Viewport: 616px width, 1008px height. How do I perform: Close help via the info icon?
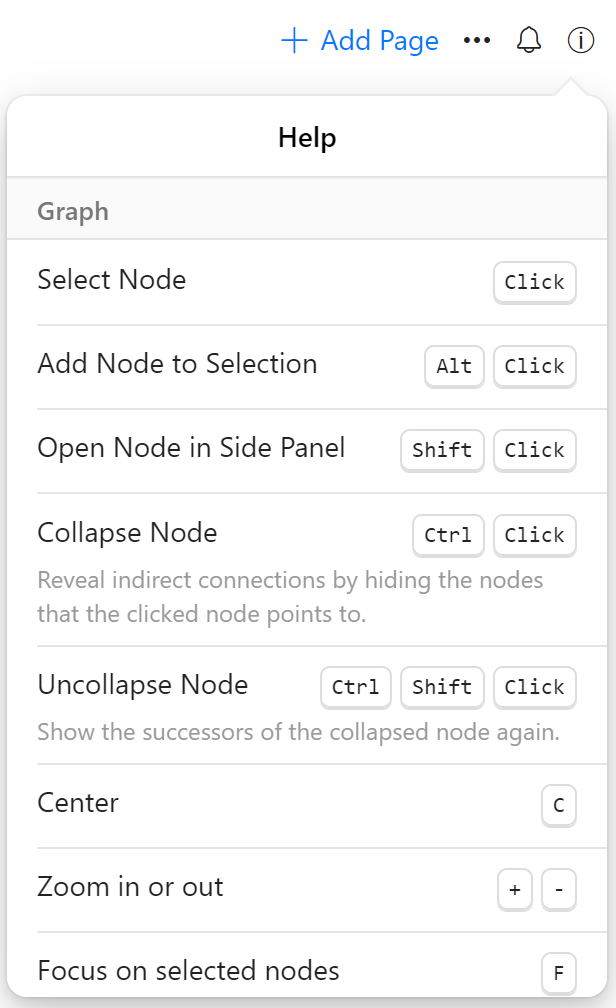click(581, 40)
